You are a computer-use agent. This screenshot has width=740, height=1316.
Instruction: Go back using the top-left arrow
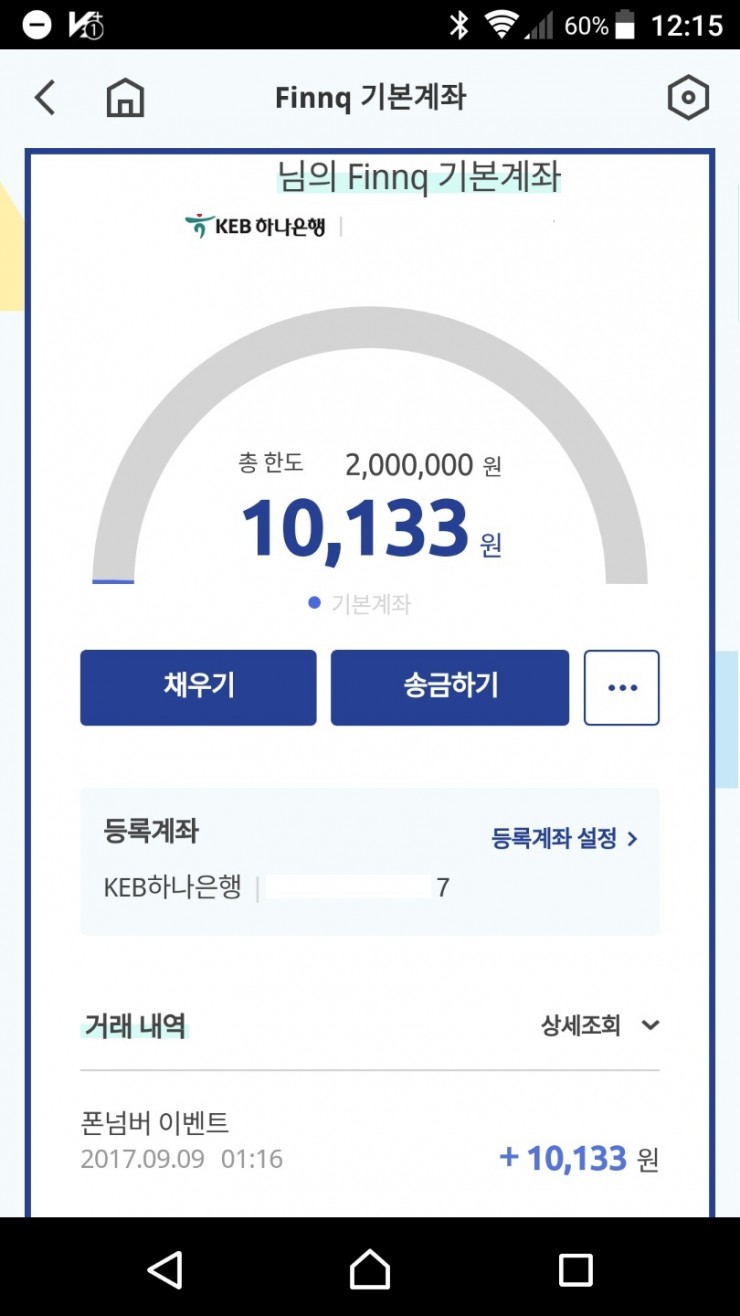tap(45, 98)
